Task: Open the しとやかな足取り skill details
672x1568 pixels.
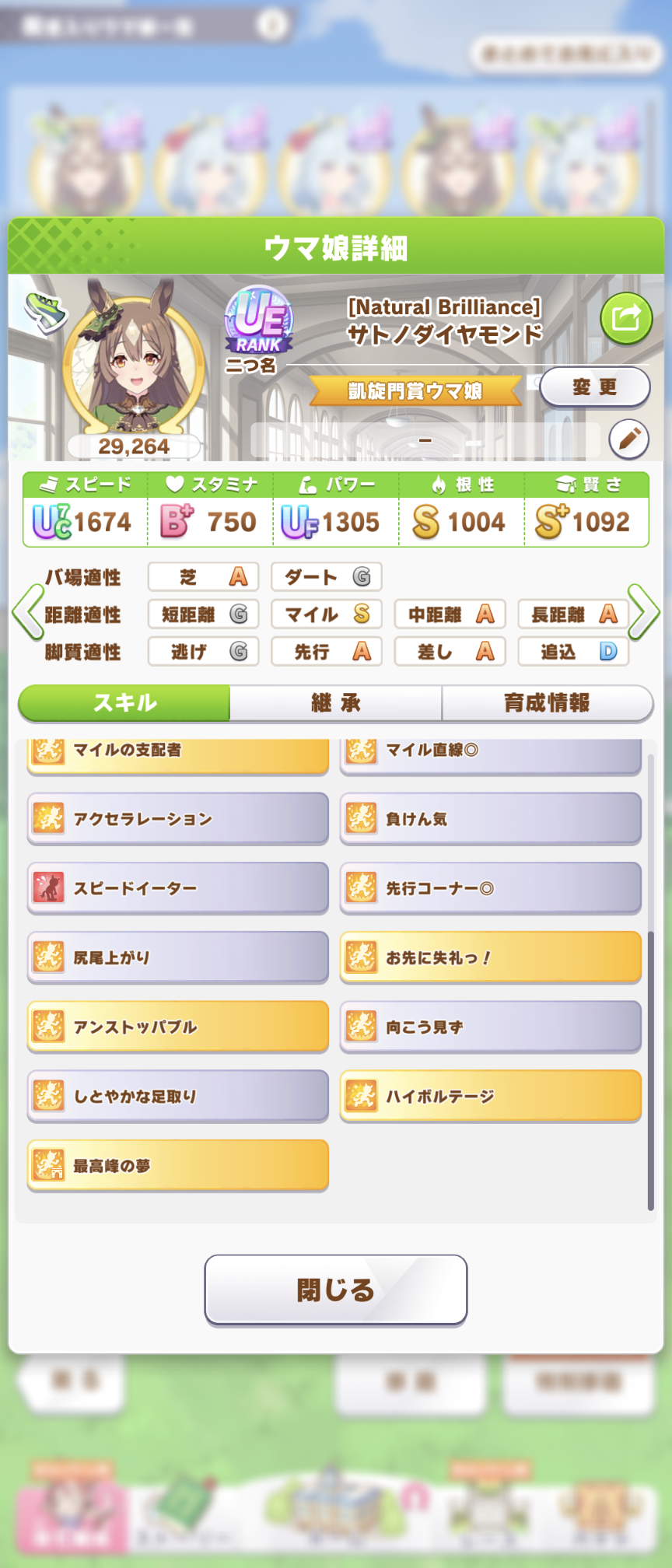Action: (x=177, y=1096)
